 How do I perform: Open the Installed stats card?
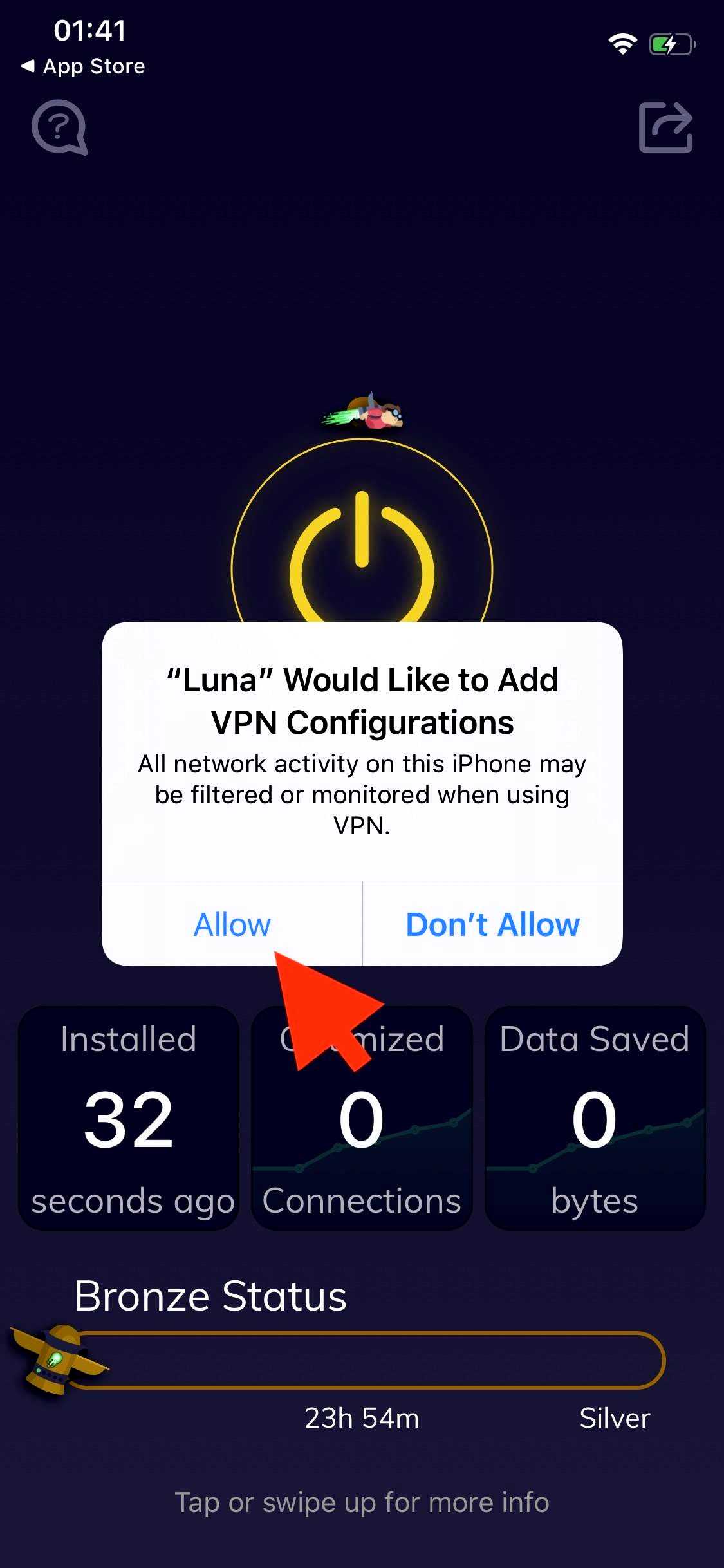[129, 1119]
